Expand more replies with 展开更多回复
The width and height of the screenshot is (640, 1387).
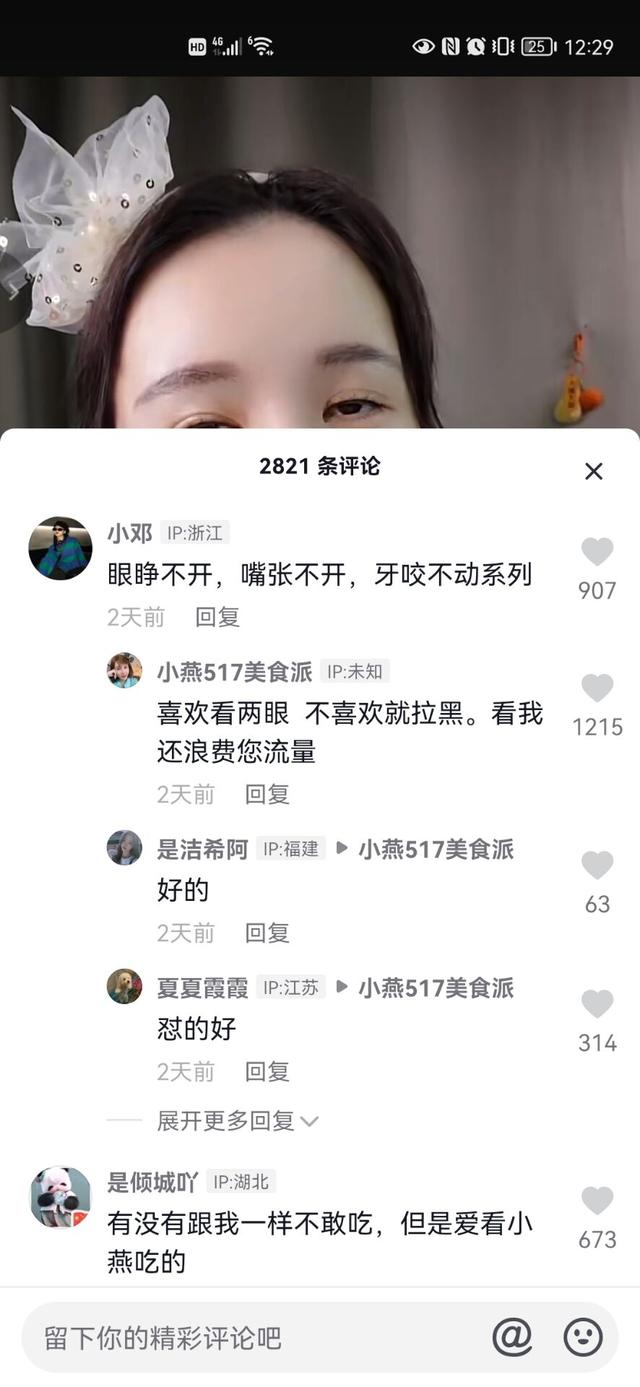(x=237, y=1121)
